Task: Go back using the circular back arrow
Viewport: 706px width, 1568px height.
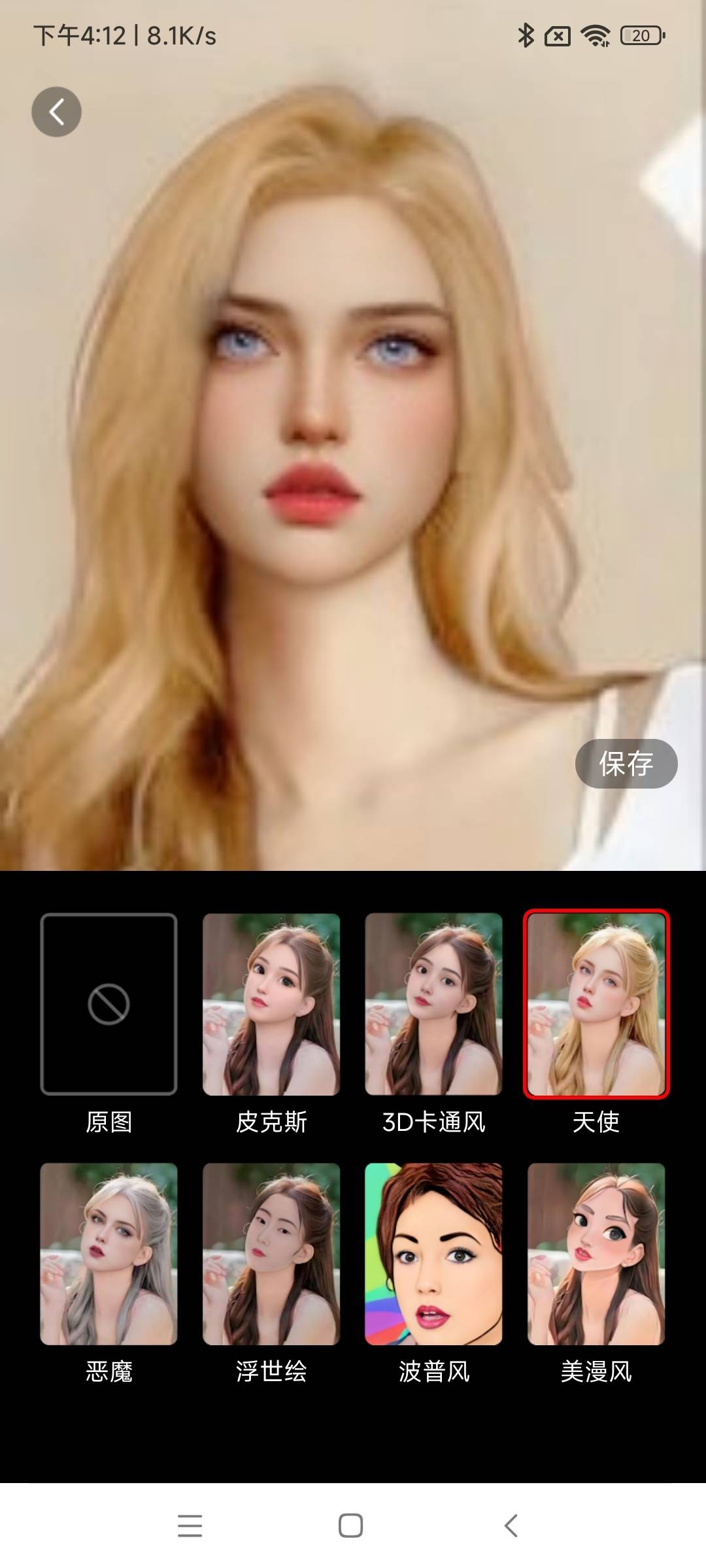Action: point(56,111)
